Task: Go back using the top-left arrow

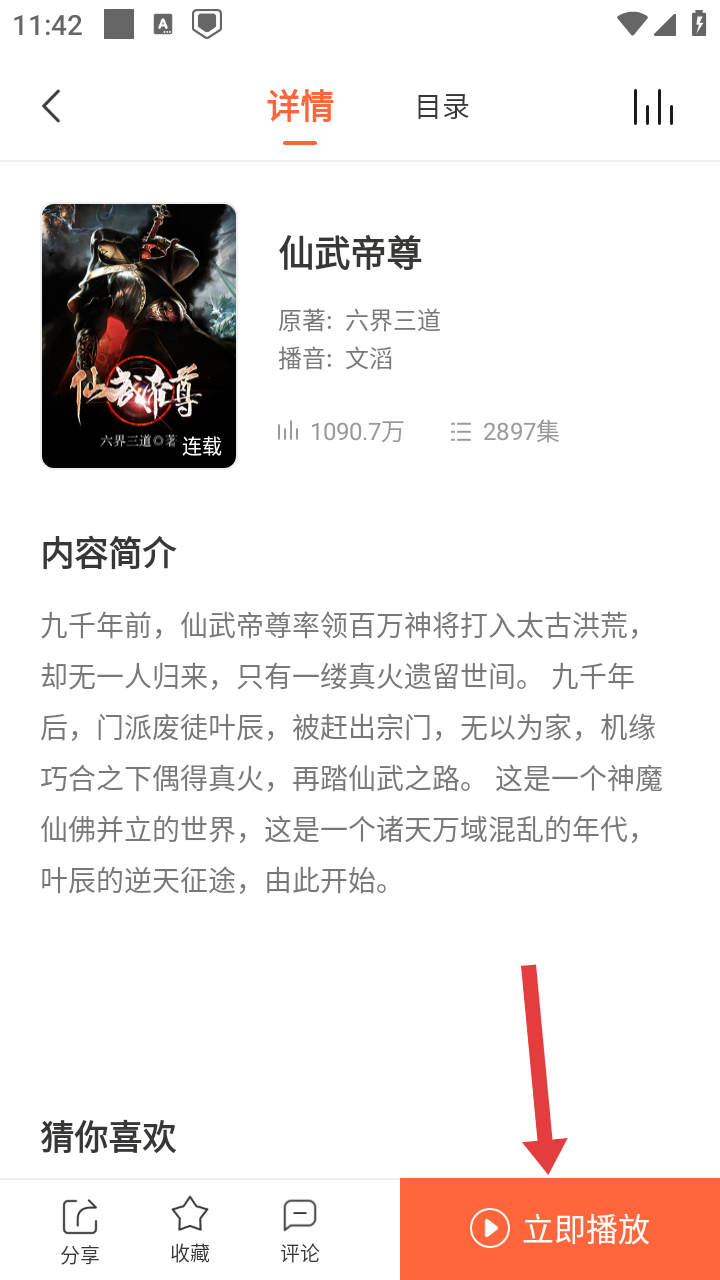Action: [51, 106]
